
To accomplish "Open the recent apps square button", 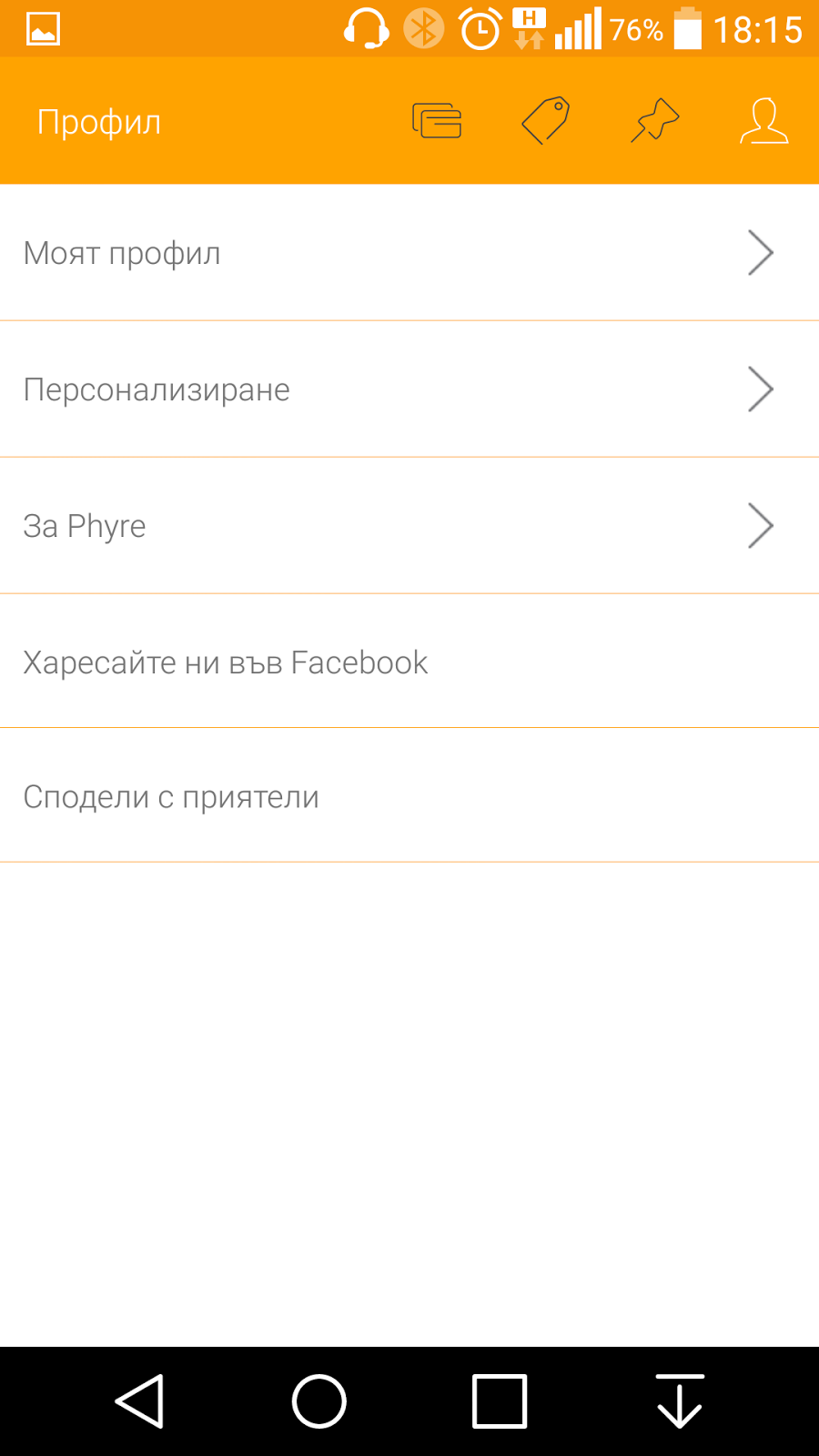I will (500, 1401).
